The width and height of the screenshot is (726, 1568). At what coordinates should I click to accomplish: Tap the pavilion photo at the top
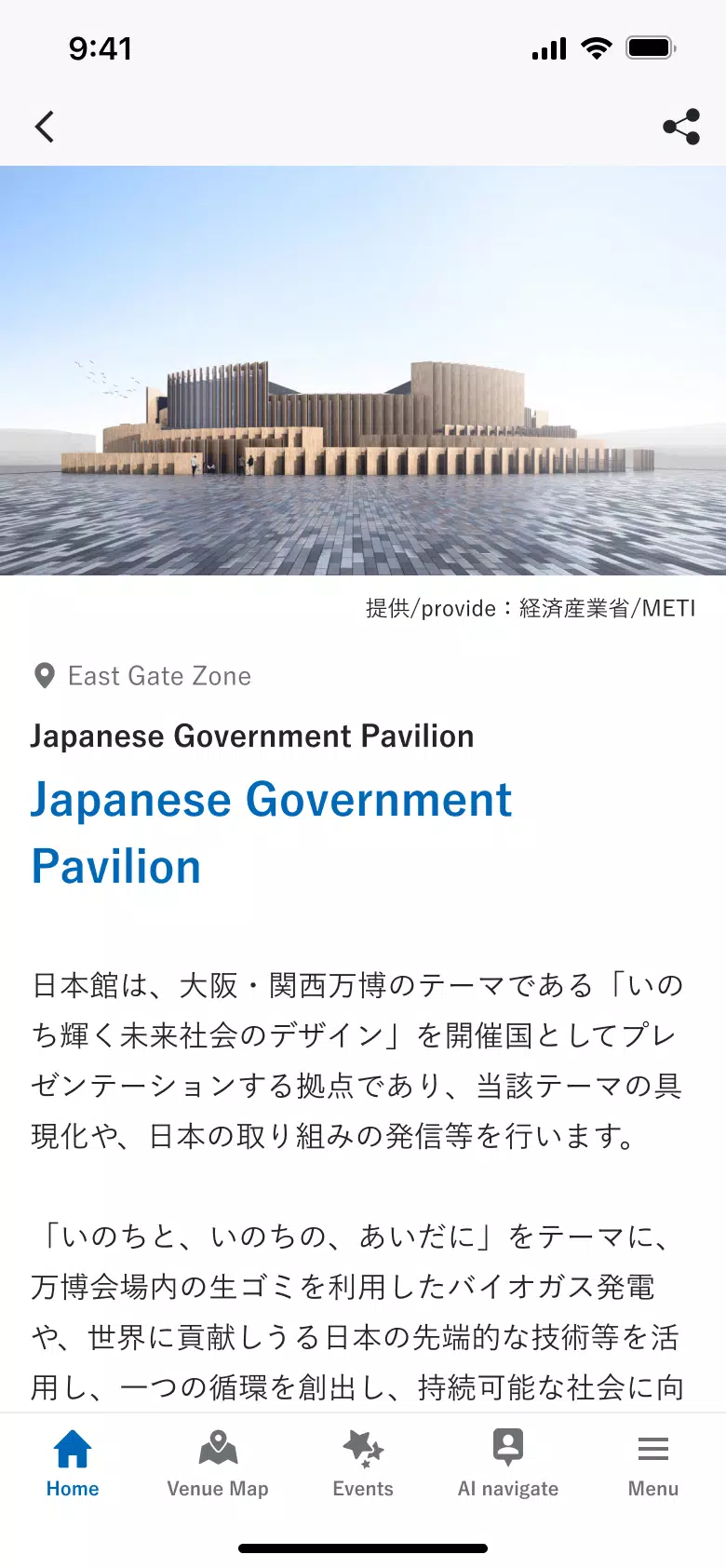point(363,371)
